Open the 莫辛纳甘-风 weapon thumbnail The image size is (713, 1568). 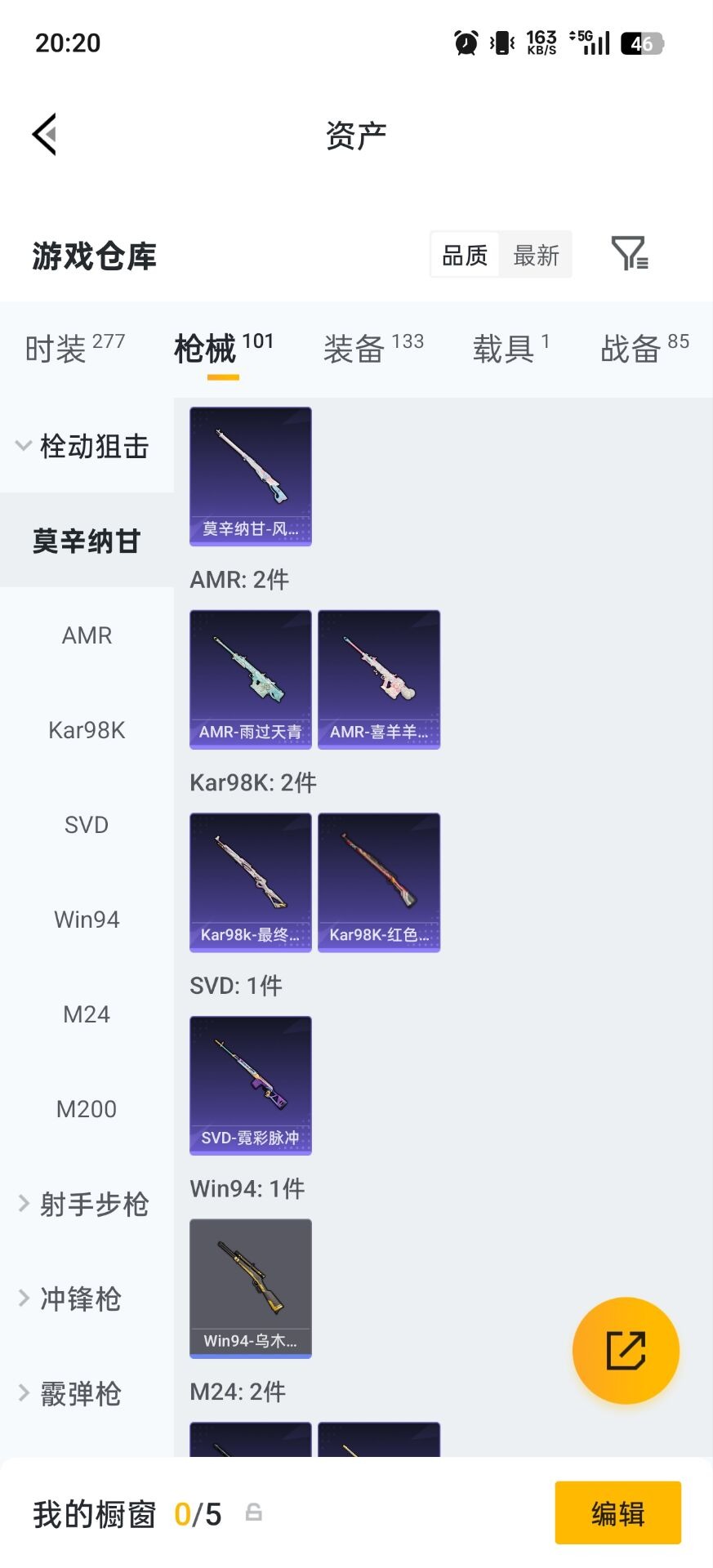pos(250,475)
